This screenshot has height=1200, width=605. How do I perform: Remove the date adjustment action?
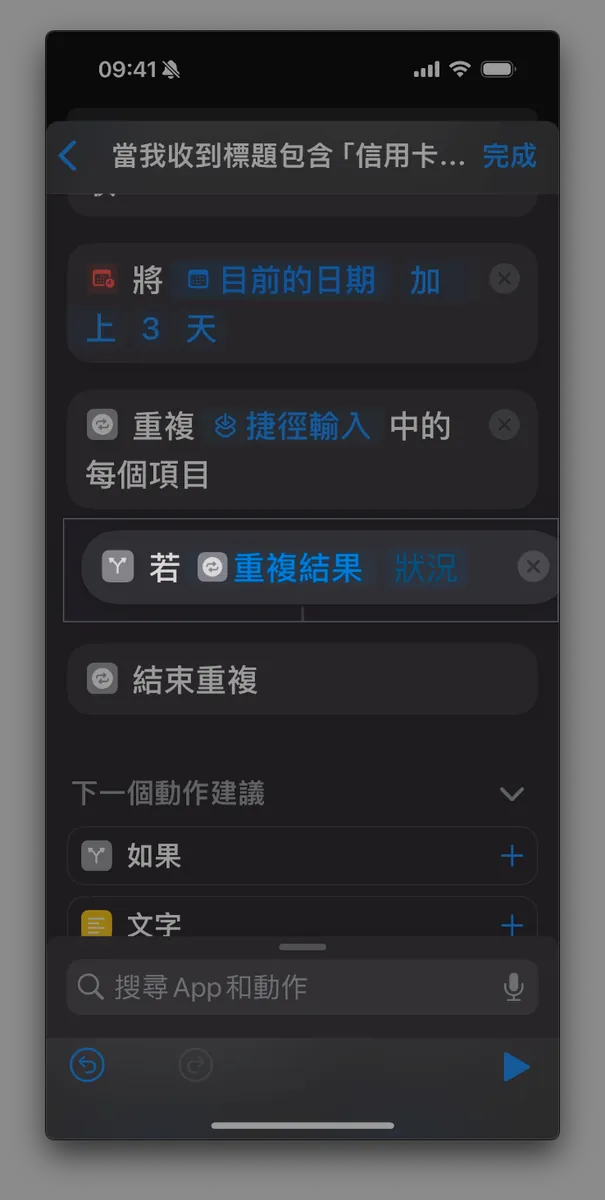click(x=504, y=279)
